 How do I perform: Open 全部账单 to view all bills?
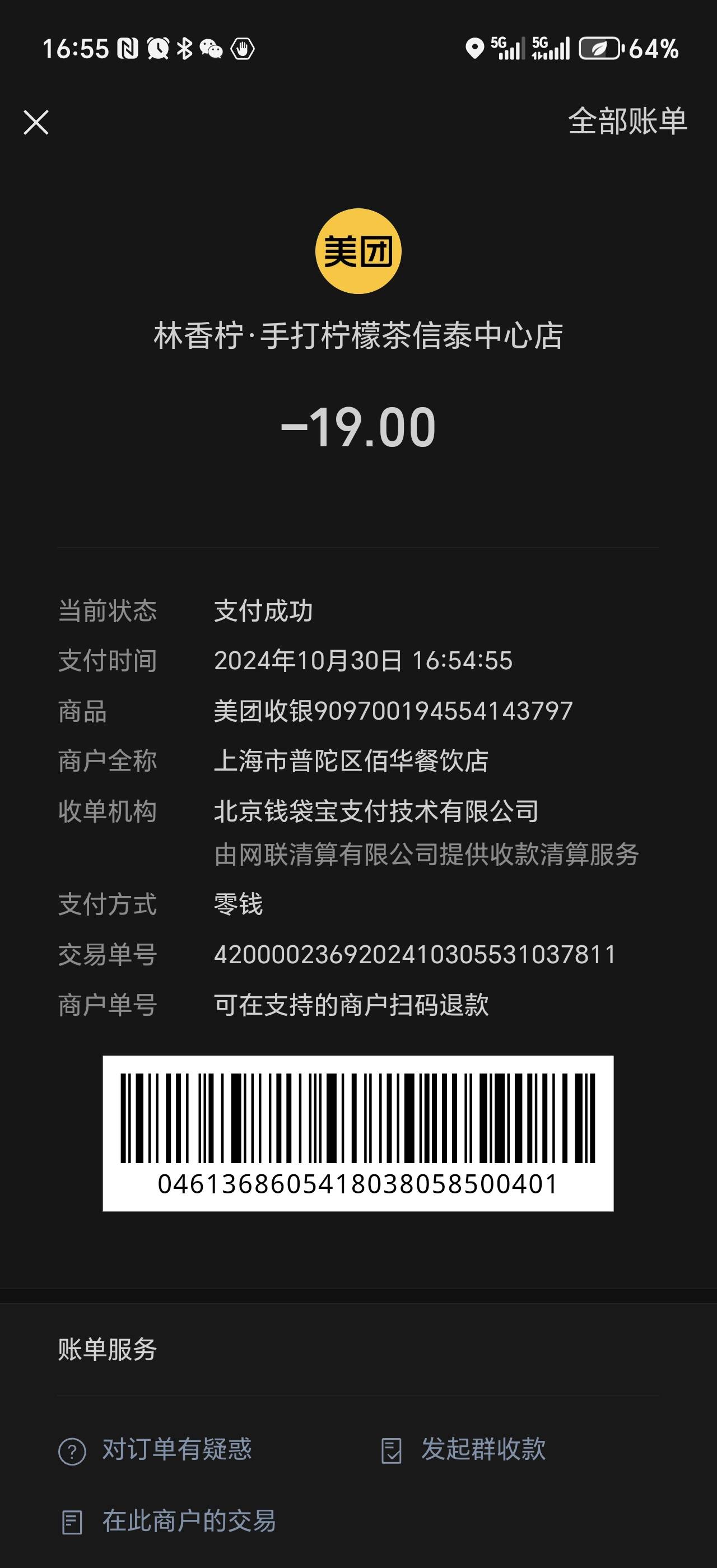pyautogui.click(x=627, y=121)
